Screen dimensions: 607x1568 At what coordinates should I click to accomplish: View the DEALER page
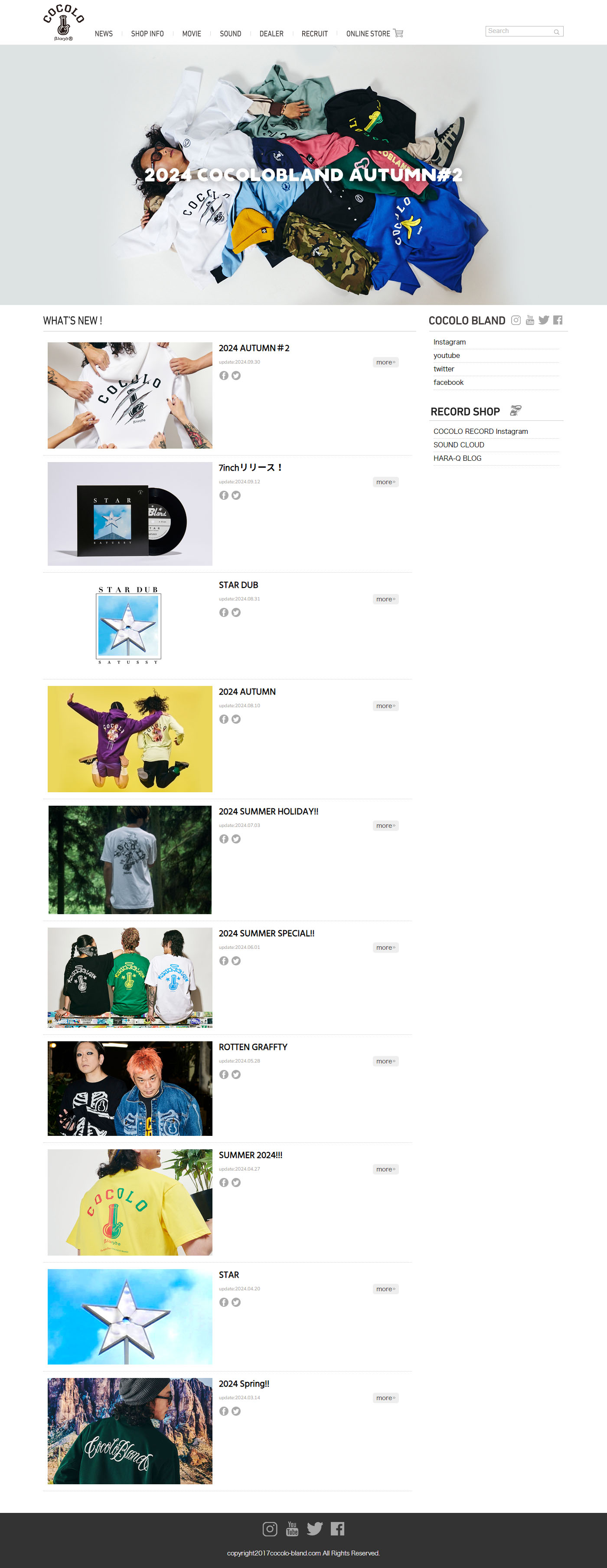point(271,33)
